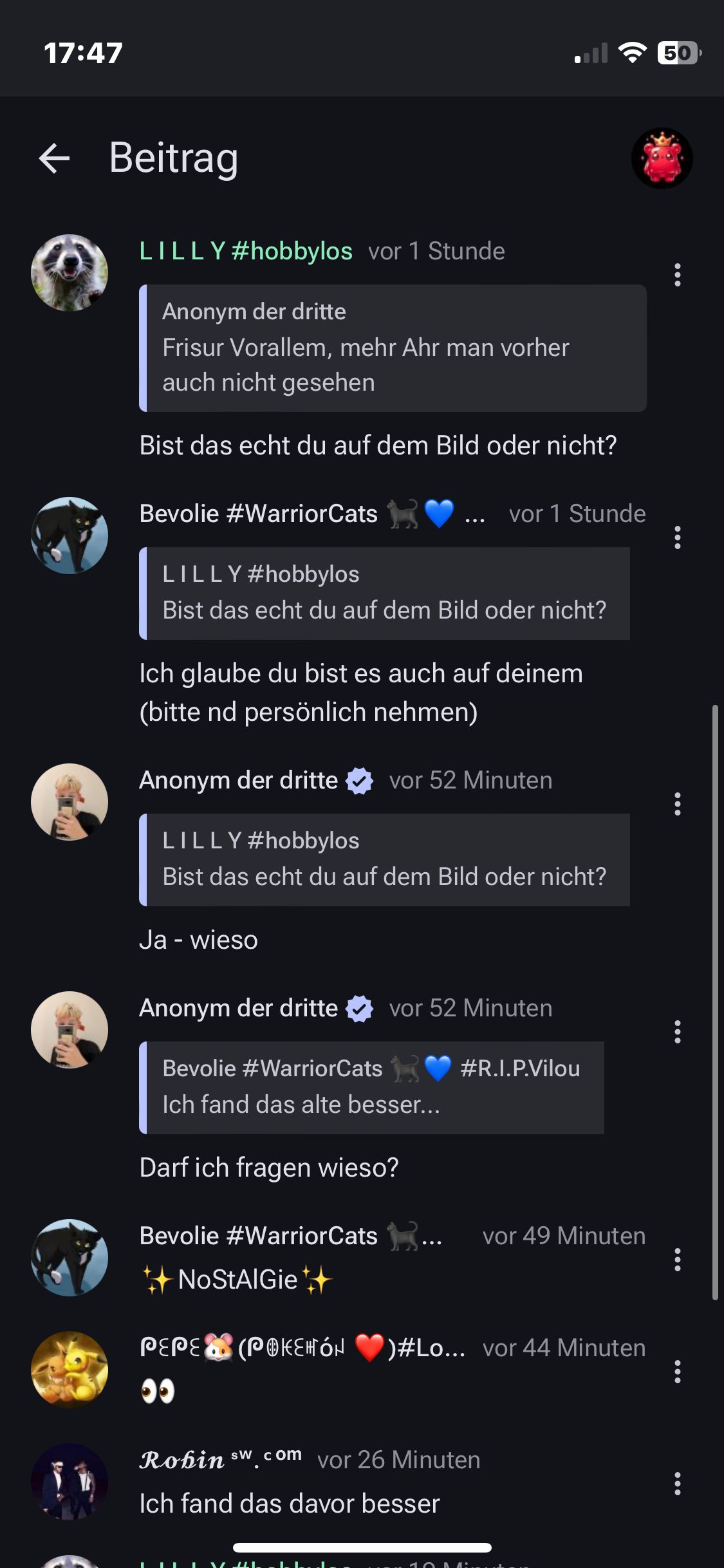724x1568 pixels.
Task: Open Bevolie's avatar on the NoStAlGie comment
Action: (70, 1258)
